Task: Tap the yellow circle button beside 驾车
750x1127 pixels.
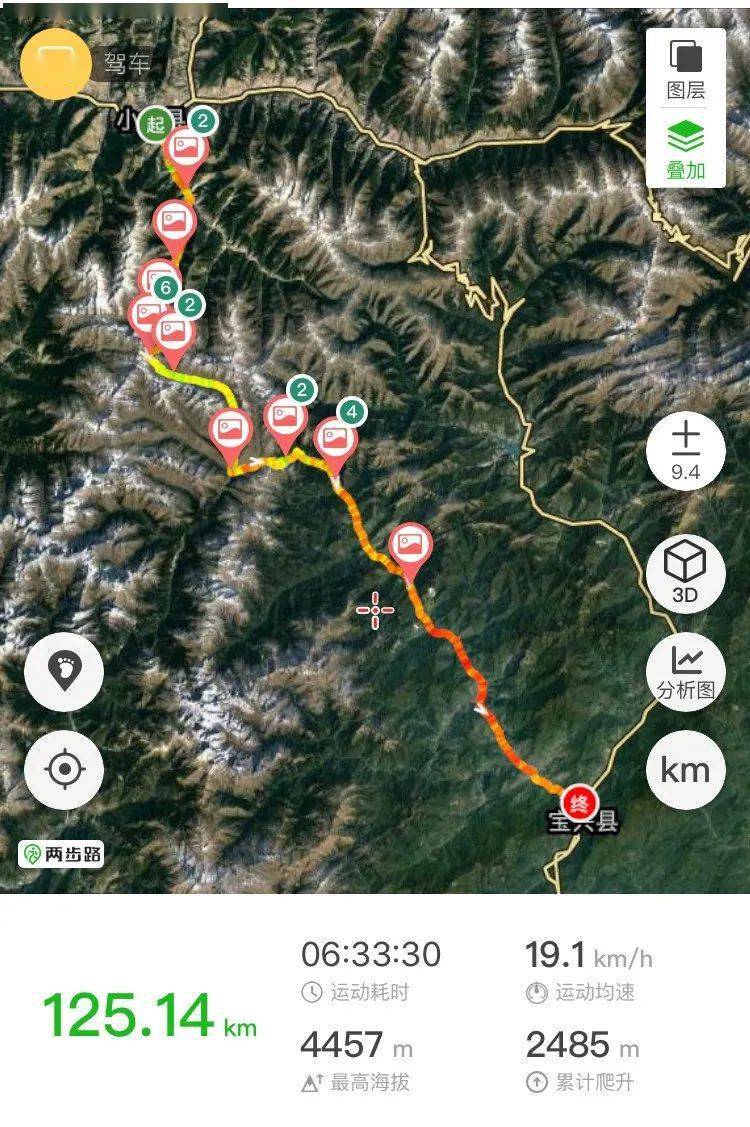Action: point(56,64)
